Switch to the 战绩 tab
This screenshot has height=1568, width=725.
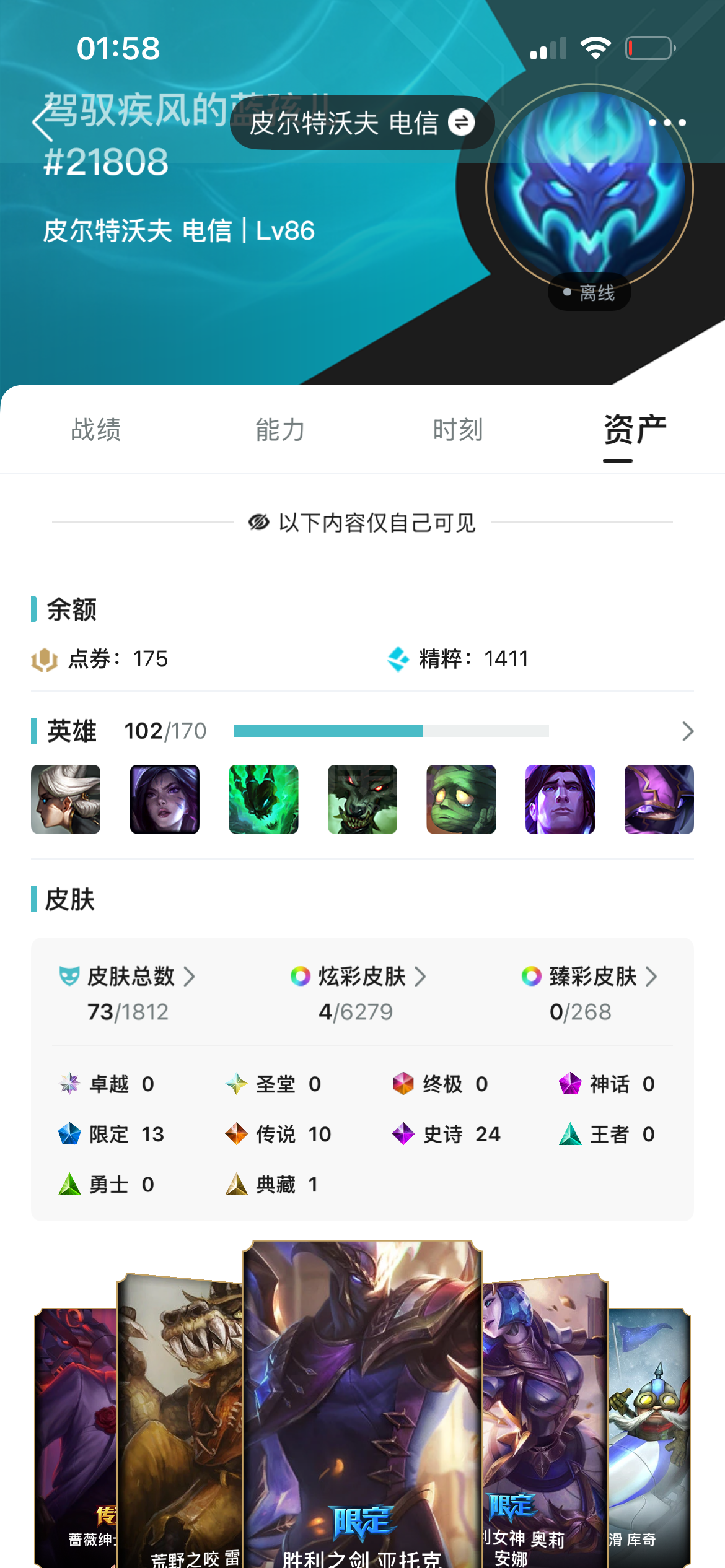(96, 430)
